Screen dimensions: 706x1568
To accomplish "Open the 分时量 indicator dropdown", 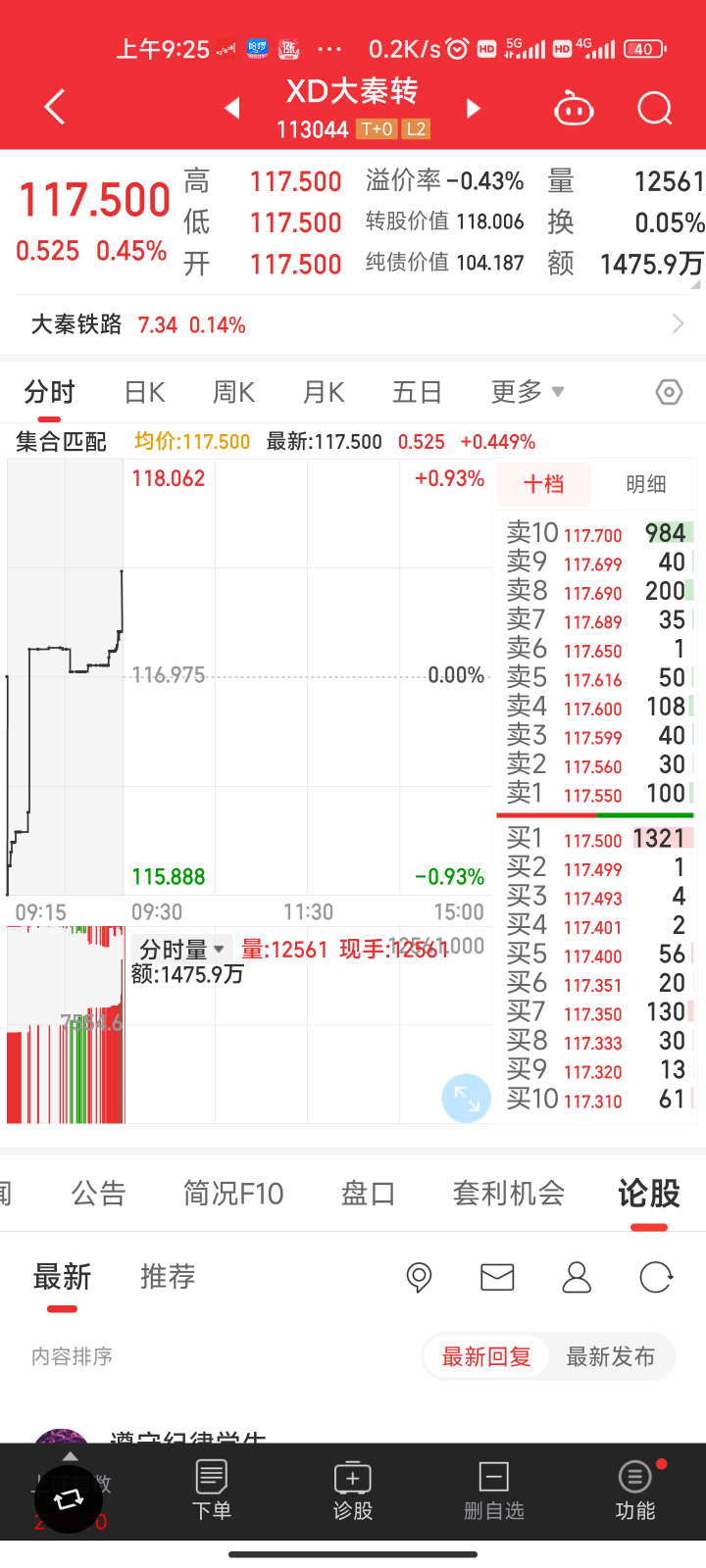I will pyautogui.click(x=182, y=949).
